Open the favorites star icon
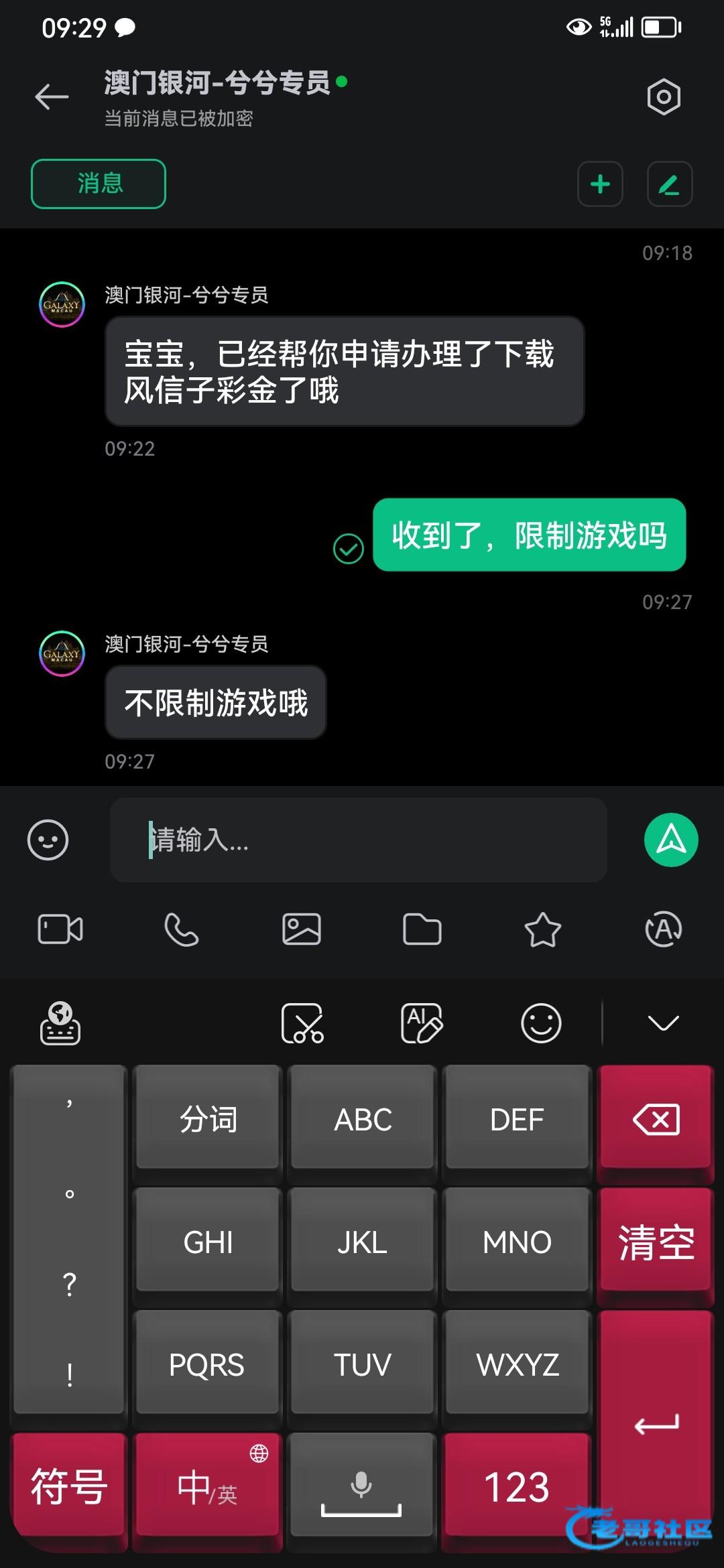Viewport: 724px width, 1568px height. [543, 929]
